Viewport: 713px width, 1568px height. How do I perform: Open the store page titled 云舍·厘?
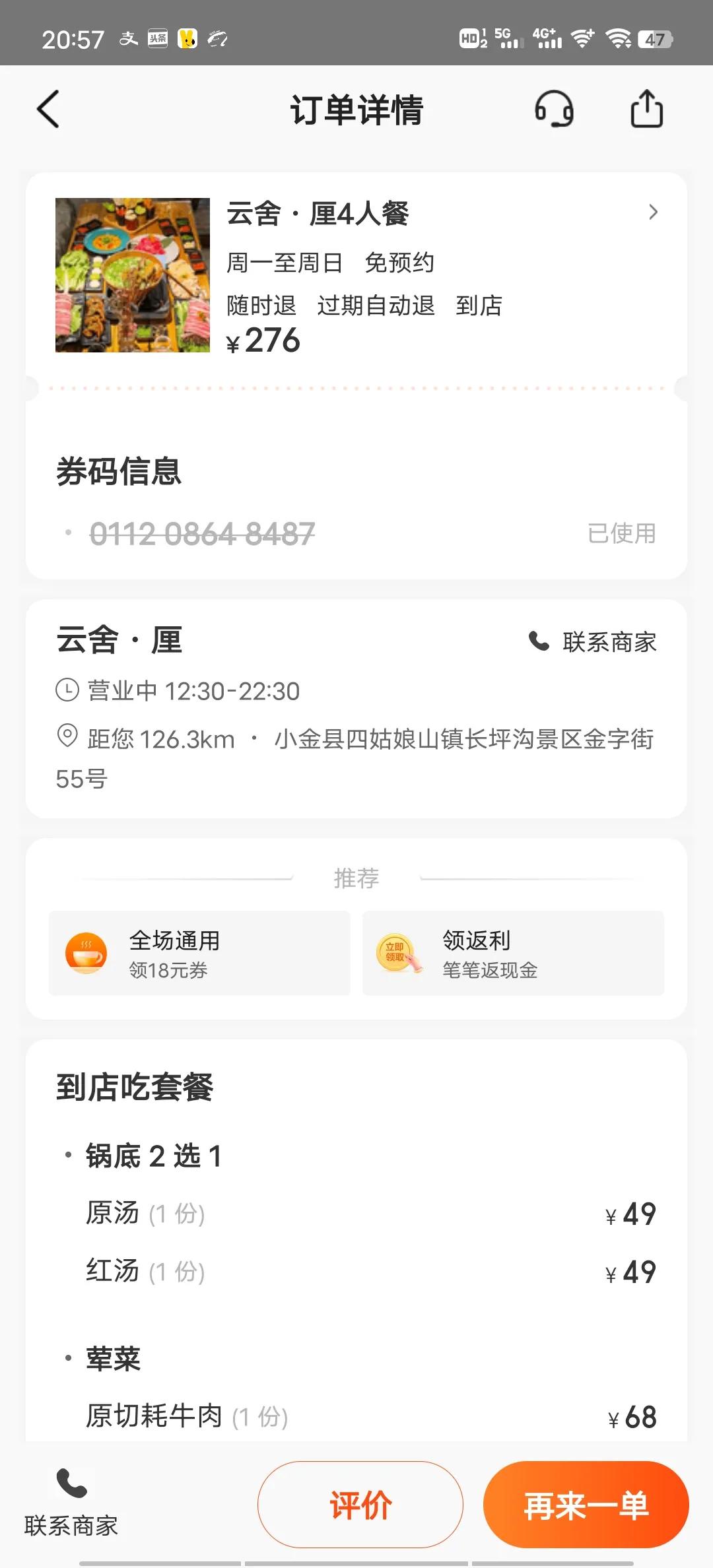click(119, 641)
